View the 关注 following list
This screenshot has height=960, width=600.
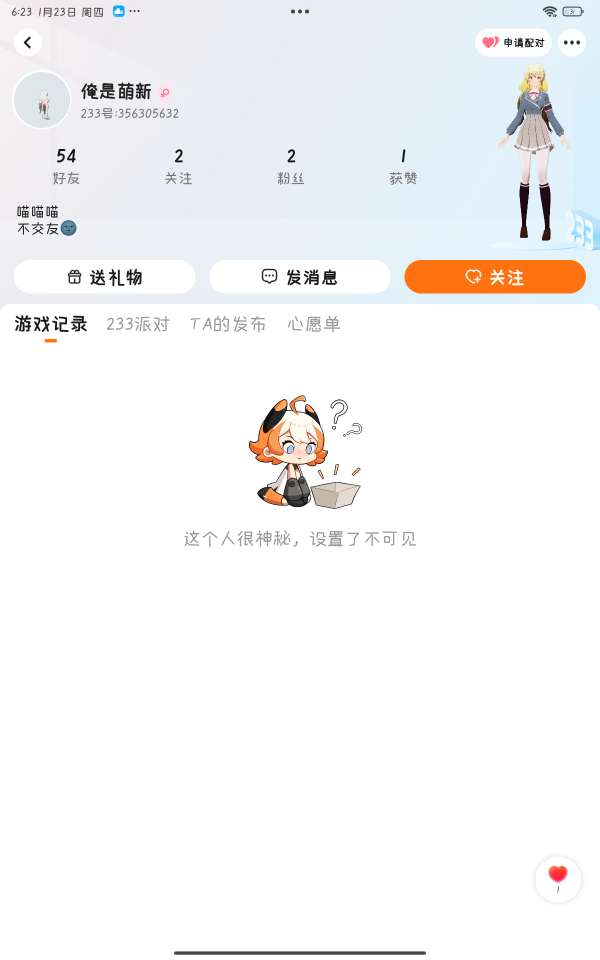(x=178, y=166)
